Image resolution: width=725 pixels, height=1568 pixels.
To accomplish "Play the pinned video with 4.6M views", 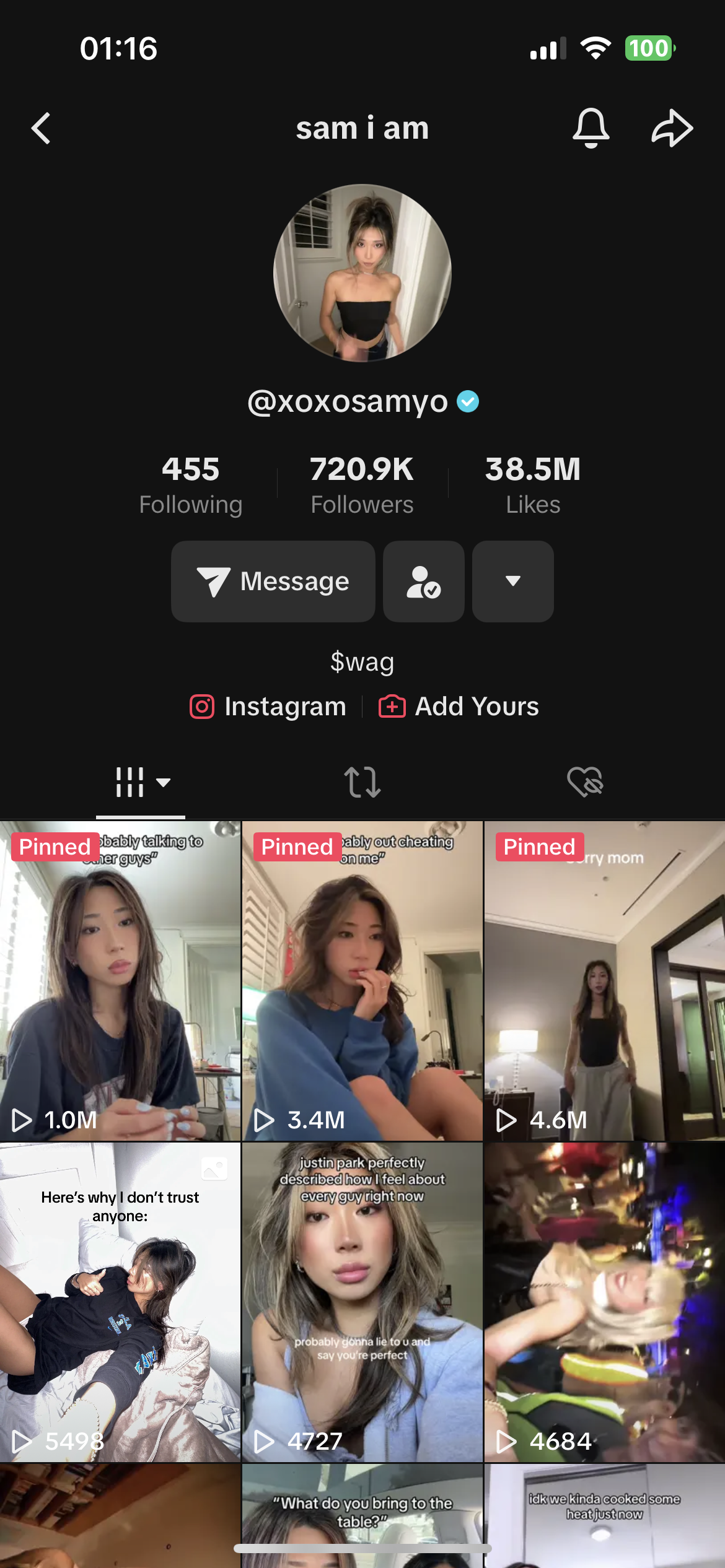I will [604, 982].
